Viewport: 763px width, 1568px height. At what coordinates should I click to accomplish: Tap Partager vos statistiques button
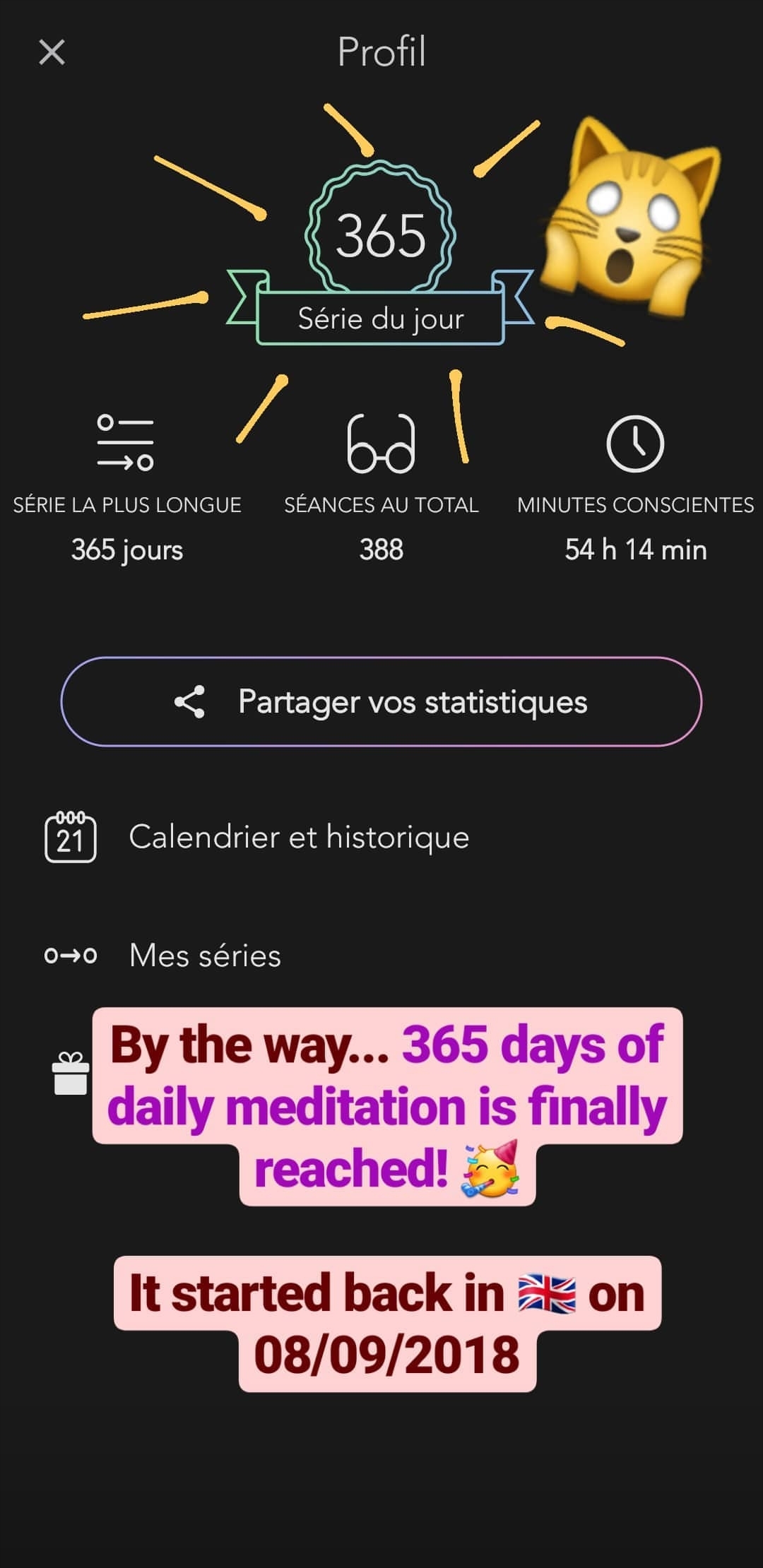(381, 701)
